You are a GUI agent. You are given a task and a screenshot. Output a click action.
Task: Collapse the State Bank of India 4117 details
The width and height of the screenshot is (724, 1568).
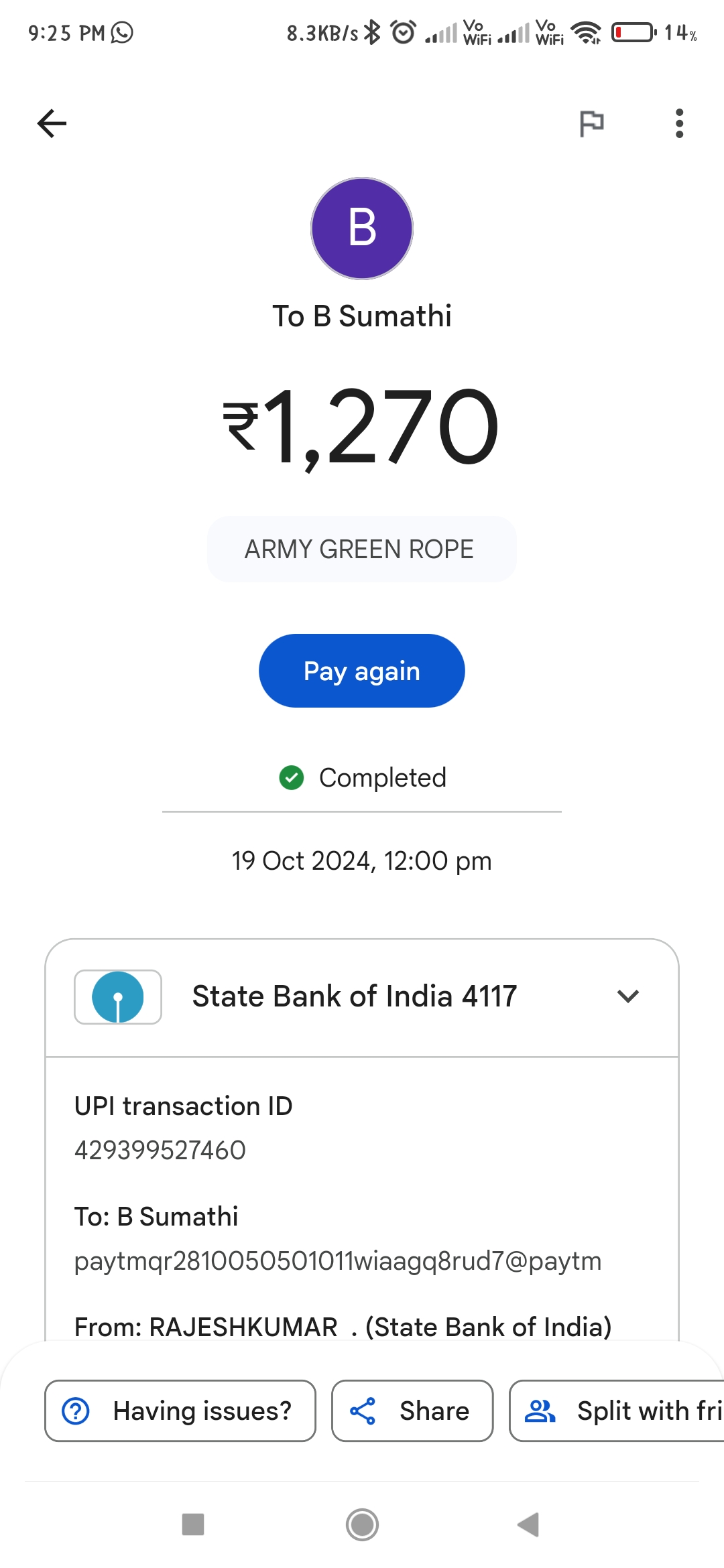point(628,996)
